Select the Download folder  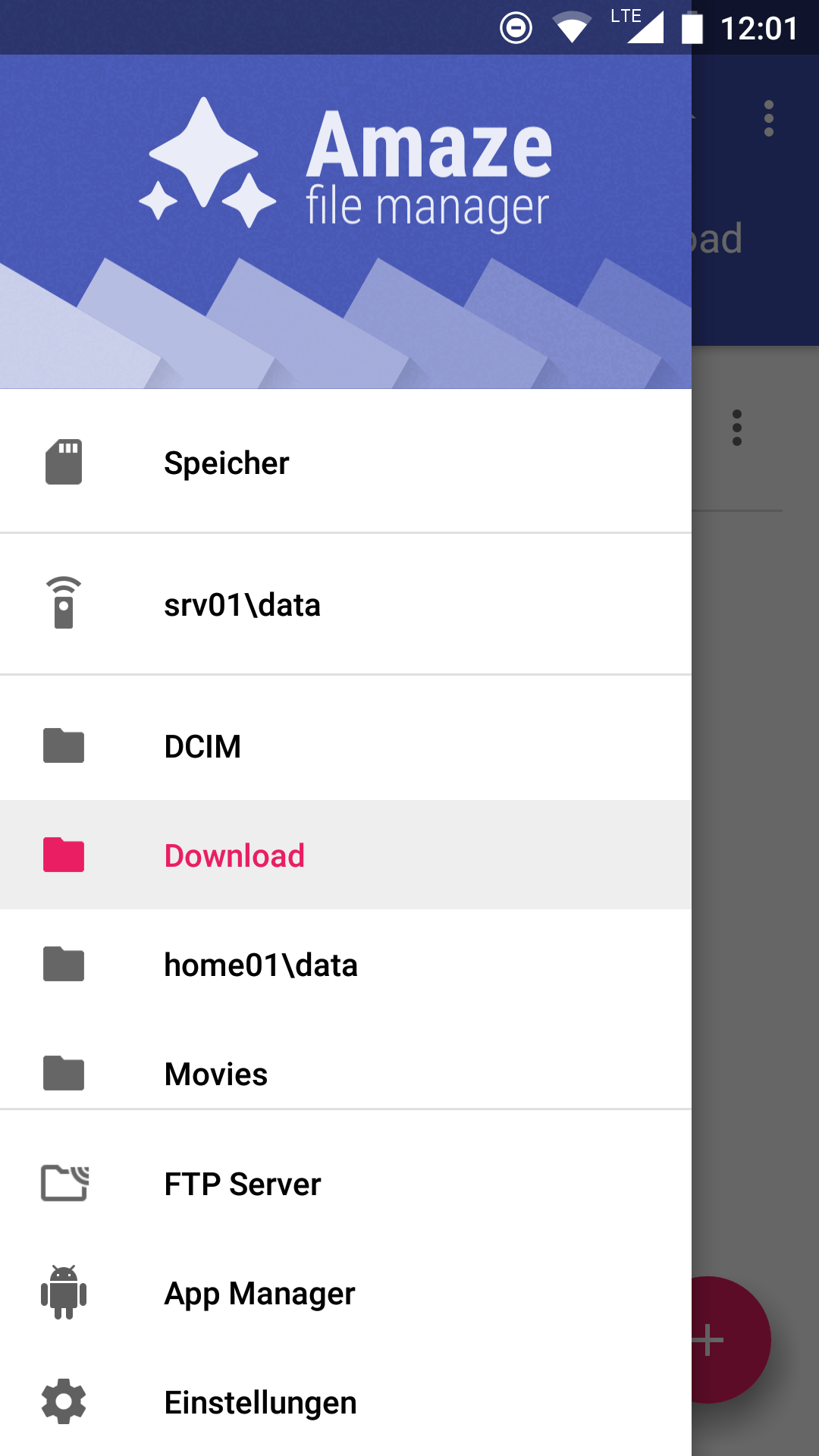(234, 856)
